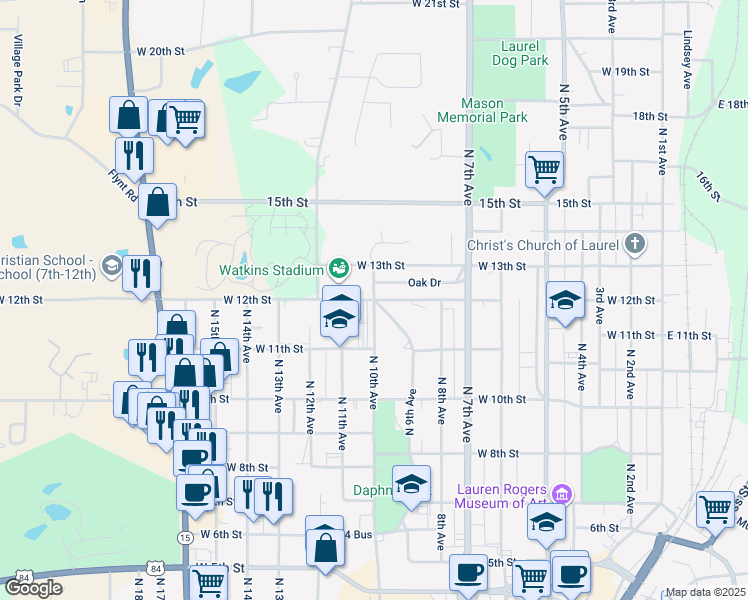
Task: Tap the coffee cup marker below 8th Ave
Action: [x=468, y=573]
